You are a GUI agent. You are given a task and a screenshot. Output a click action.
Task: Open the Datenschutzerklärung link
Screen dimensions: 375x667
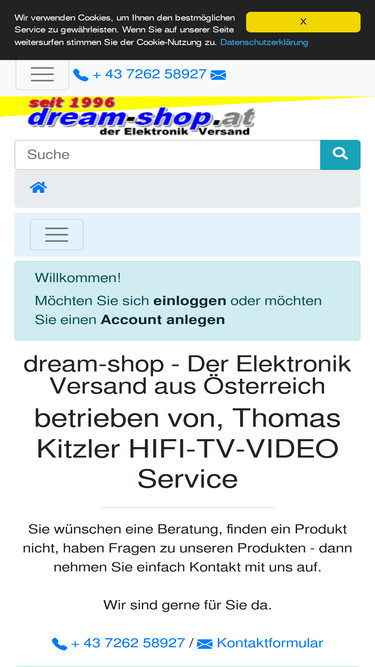264,43
